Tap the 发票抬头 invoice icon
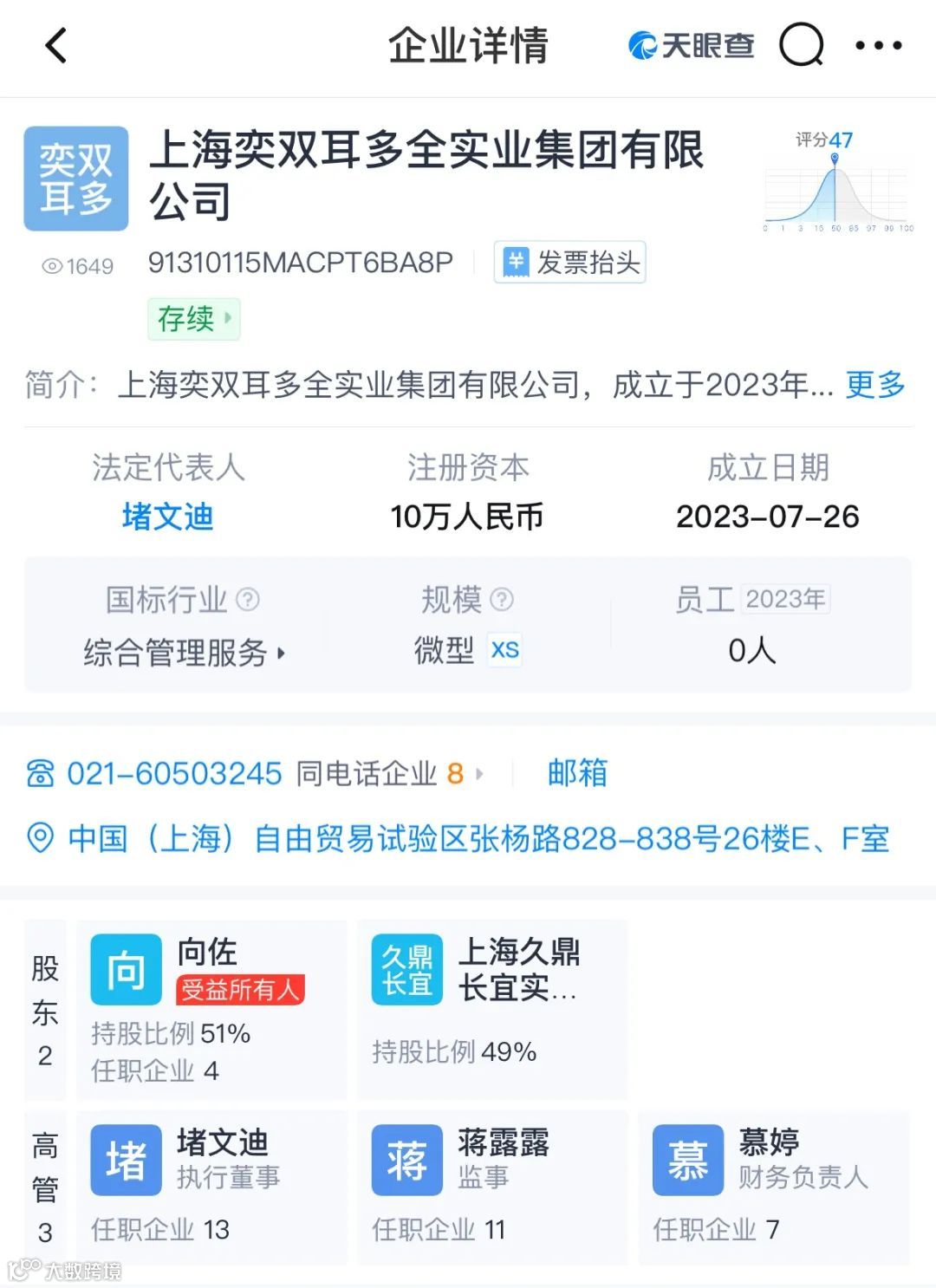The image size is (936, 1288). 517,263
